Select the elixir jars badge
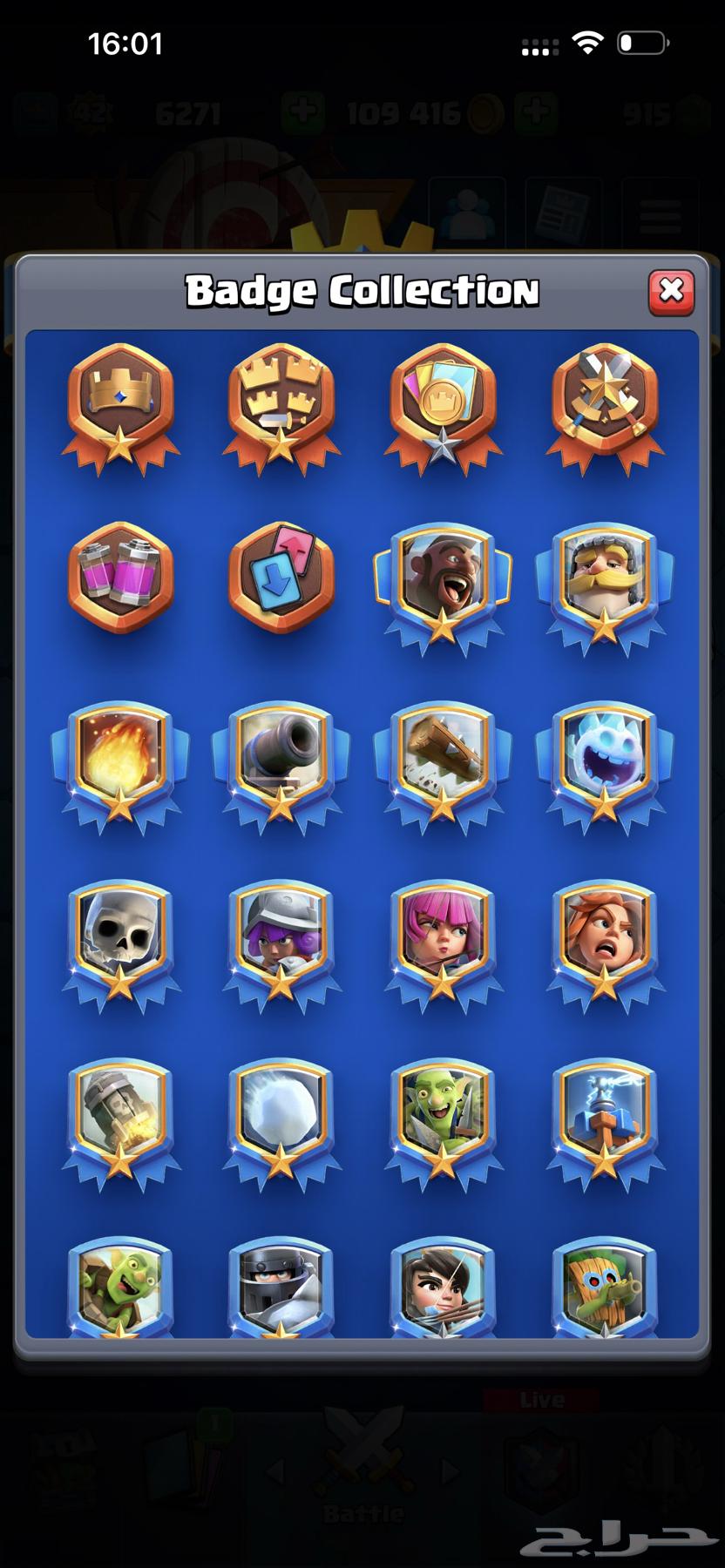Screen dimensions: 725x1568 (120, 577)
